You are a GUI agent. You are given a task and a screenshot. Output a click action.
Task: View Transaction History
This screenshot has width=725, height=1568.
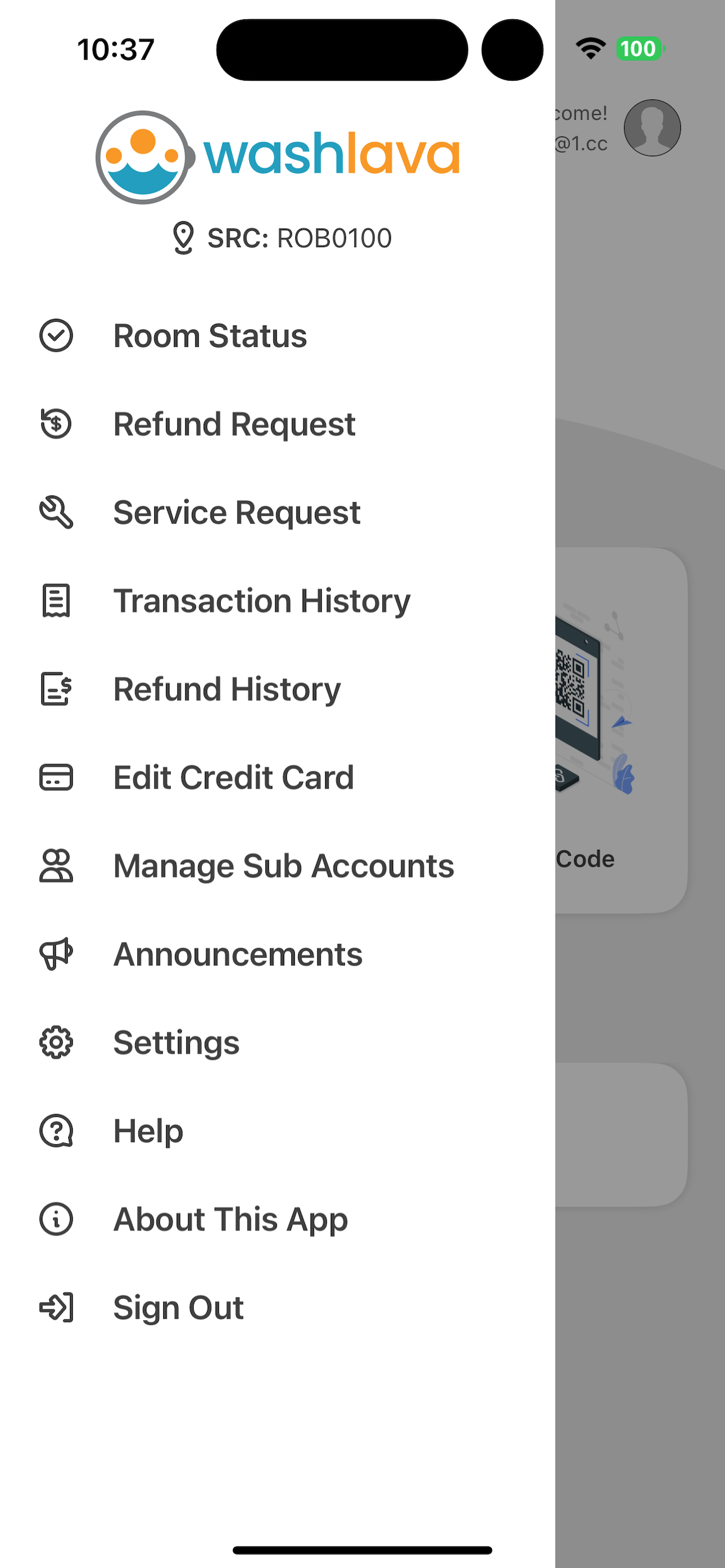[x=277, y=600]
